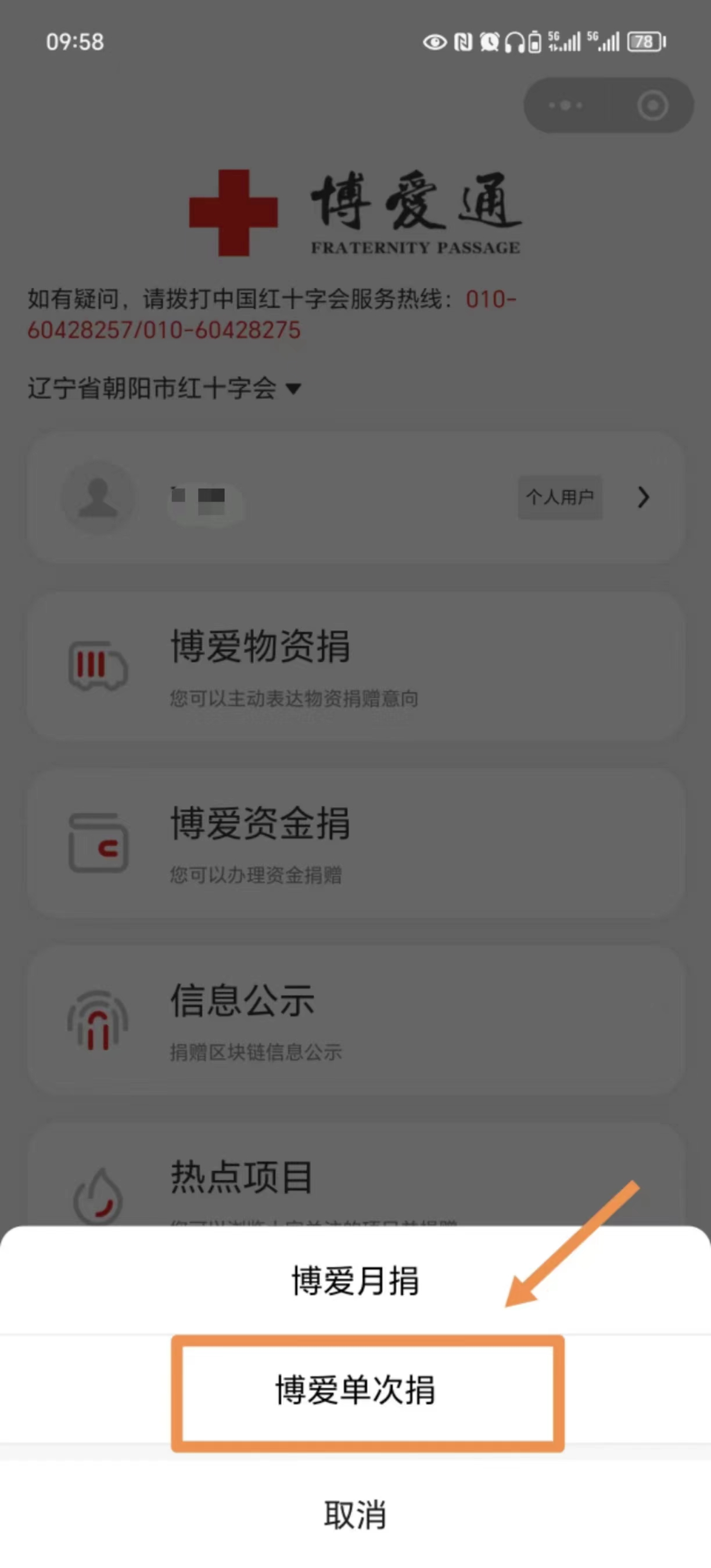The height and width of the screenshot is (1568, 711).
Task: Open the mini program more menu
Action: [565, 105]
